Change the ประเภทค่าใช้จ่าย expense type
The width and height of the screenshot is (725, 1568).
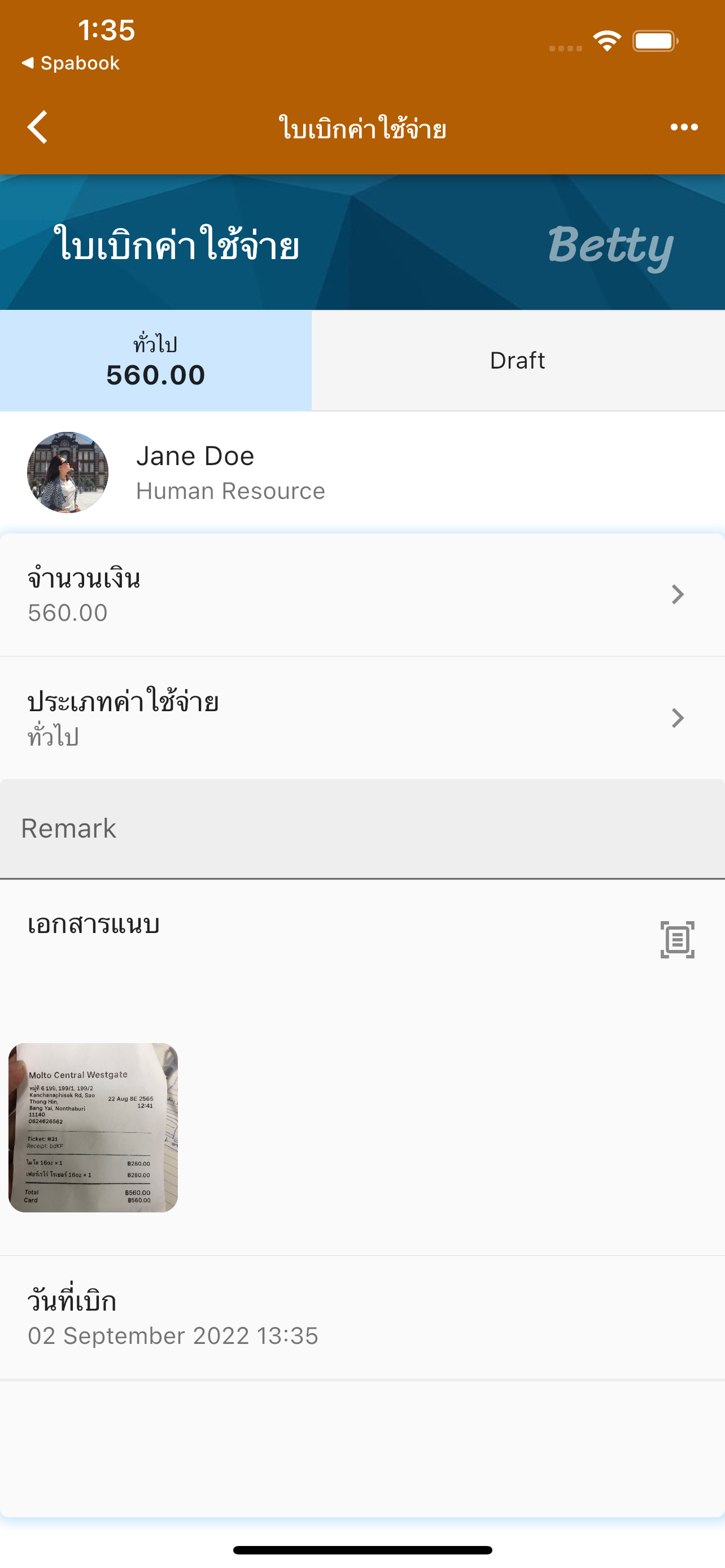coord(362,717)
